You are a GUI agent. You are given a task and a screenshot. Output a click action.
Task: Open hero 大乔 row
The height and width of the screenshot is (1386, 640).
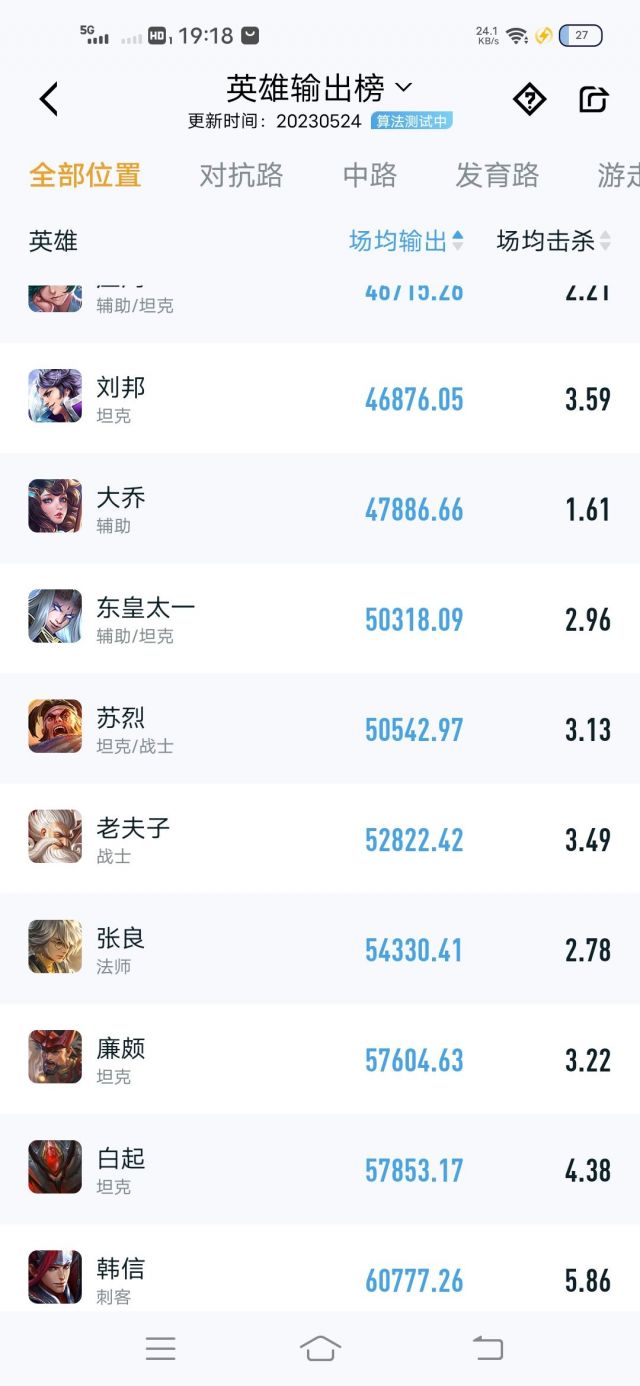click(x=320, y=508)
